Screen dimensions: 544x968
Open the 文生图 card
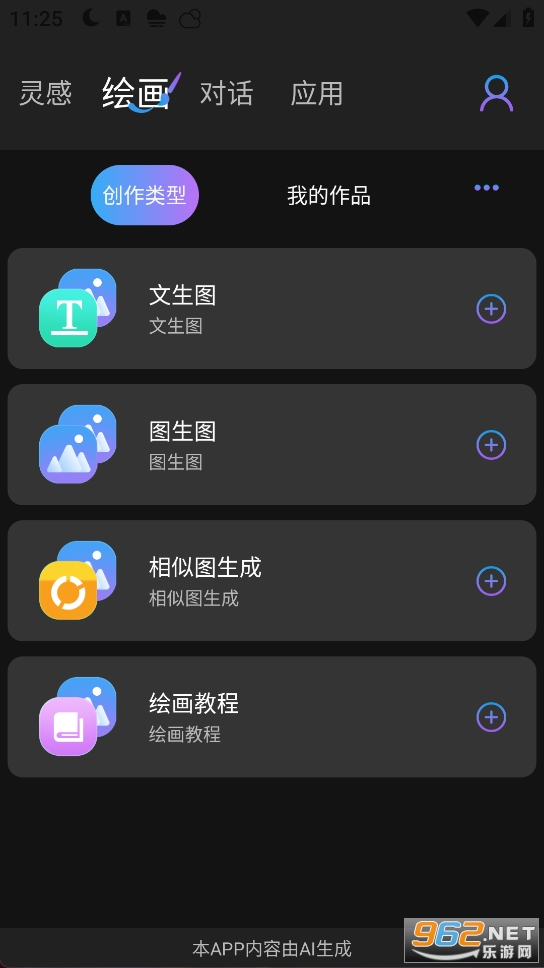coord(272,309)
